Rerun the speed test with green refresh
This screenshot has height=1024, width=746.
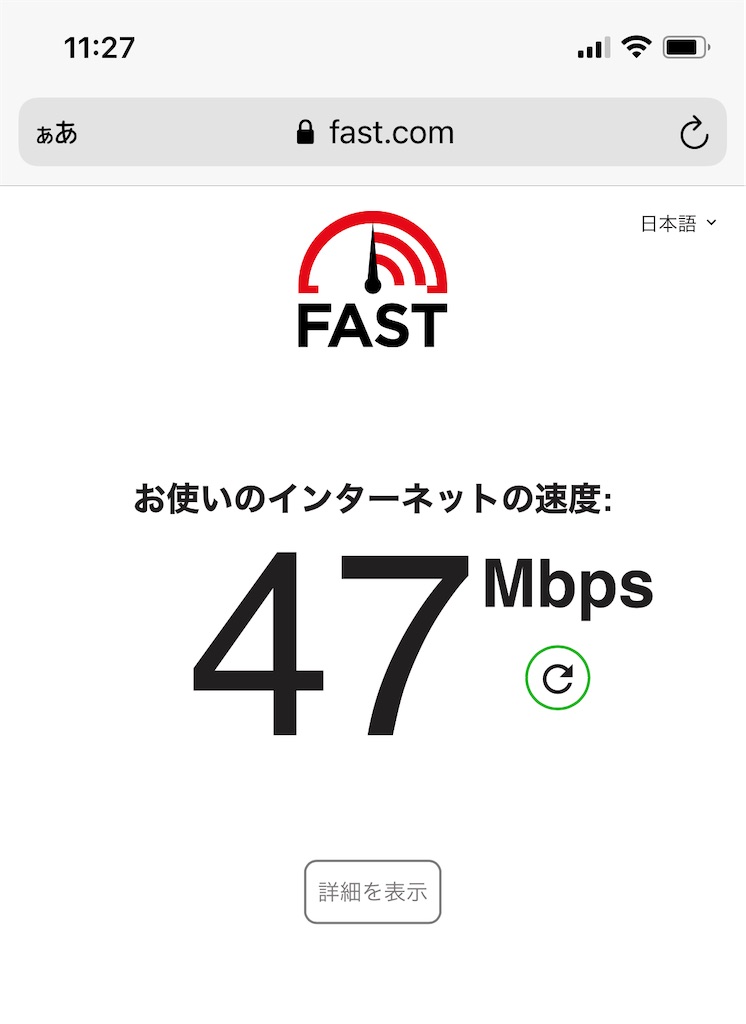(x=558, y=678)
